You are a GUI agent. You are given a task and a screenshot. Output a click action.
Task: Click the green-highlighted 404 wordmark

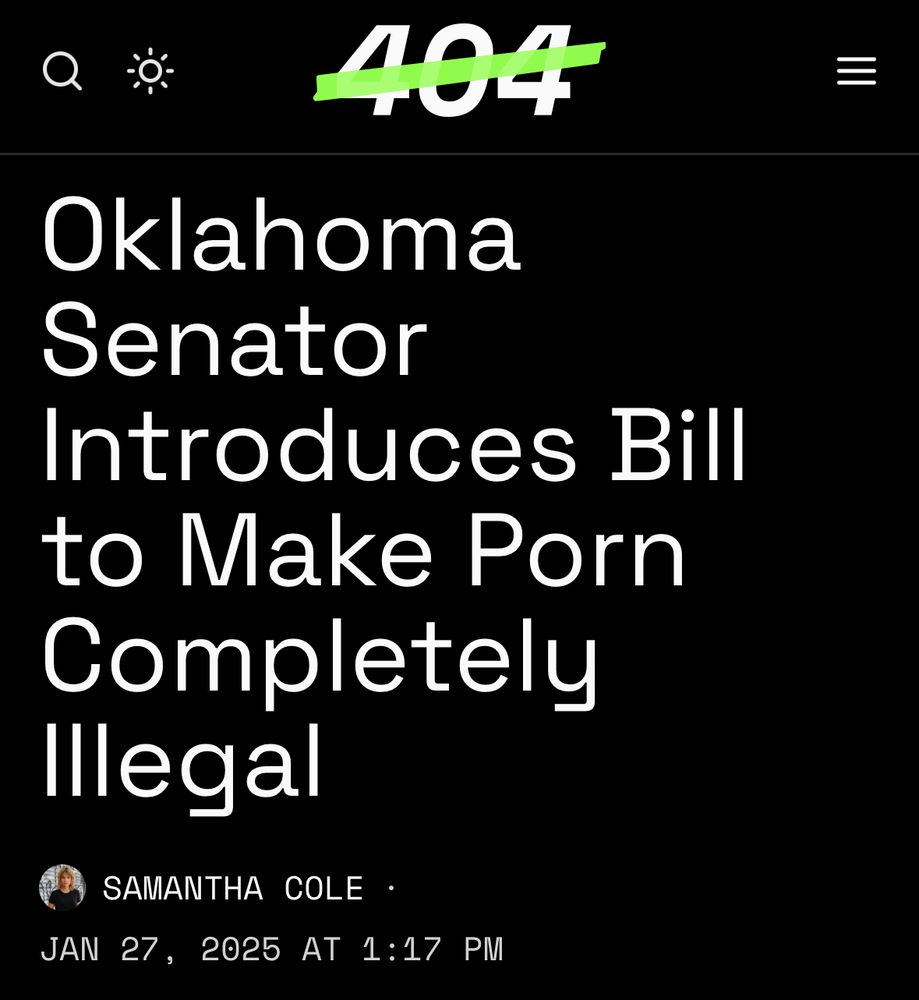pos(459,72)
